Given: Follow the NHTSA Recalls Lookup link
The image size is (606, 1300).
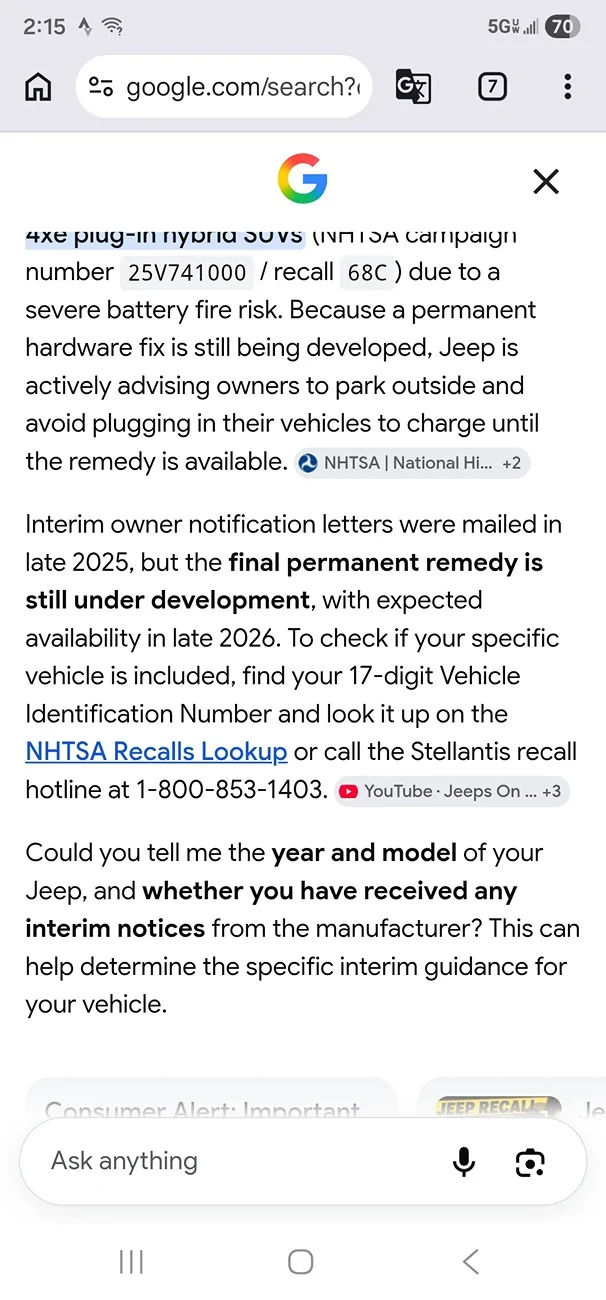Looking at the screenshot, I should [x=156, y=751].
